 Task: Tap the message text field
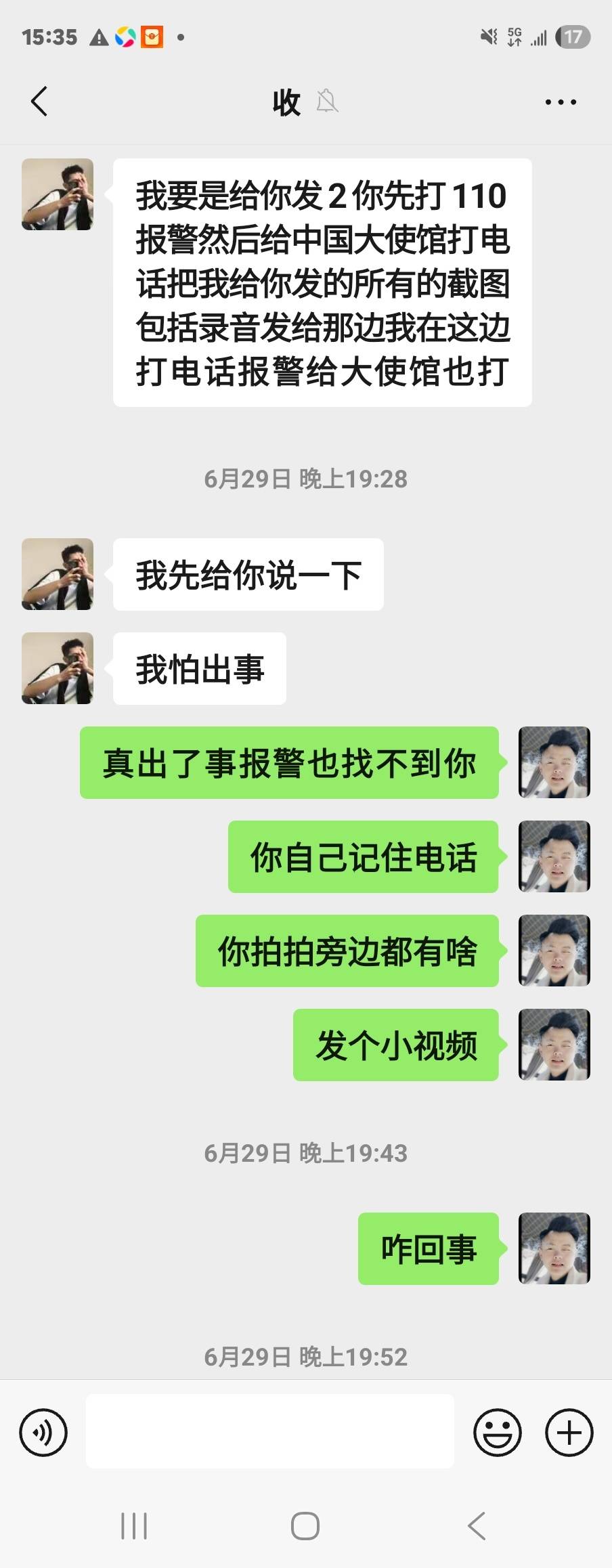tap(269, 1431)
